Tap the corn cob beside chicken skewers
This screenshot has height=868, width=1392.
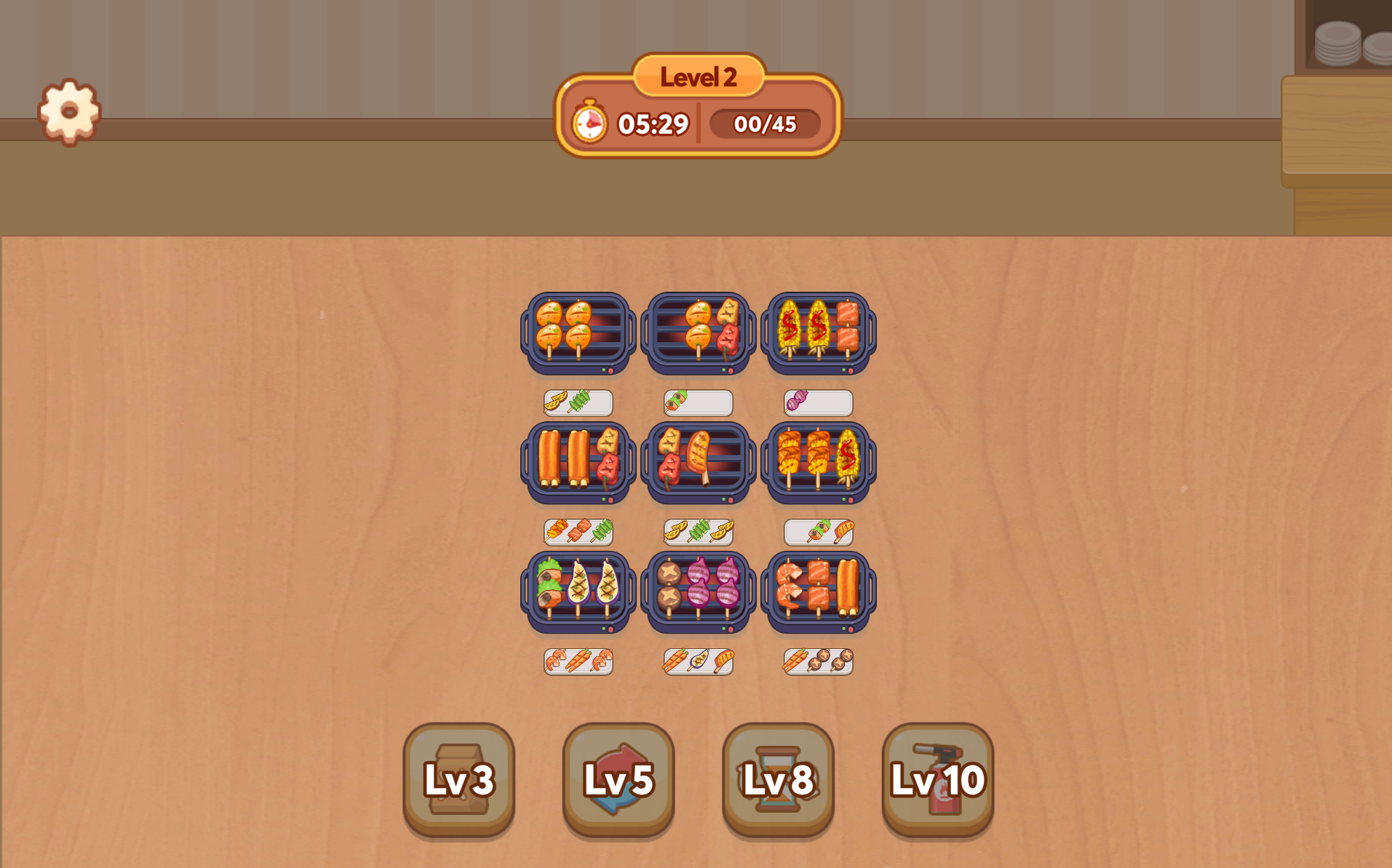pyautogui.click(x=847, y=457)
